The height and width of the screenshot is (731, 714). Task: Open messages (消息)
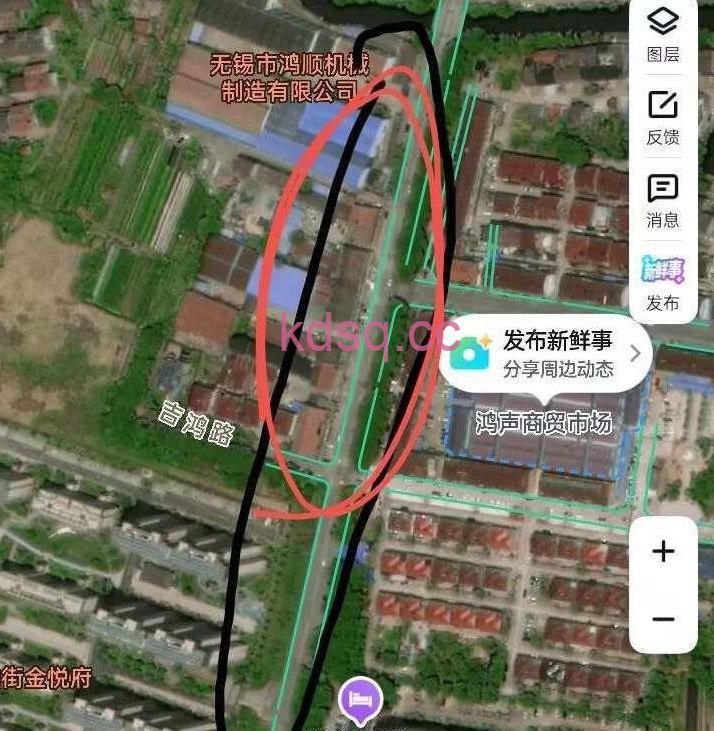[663, 200]
